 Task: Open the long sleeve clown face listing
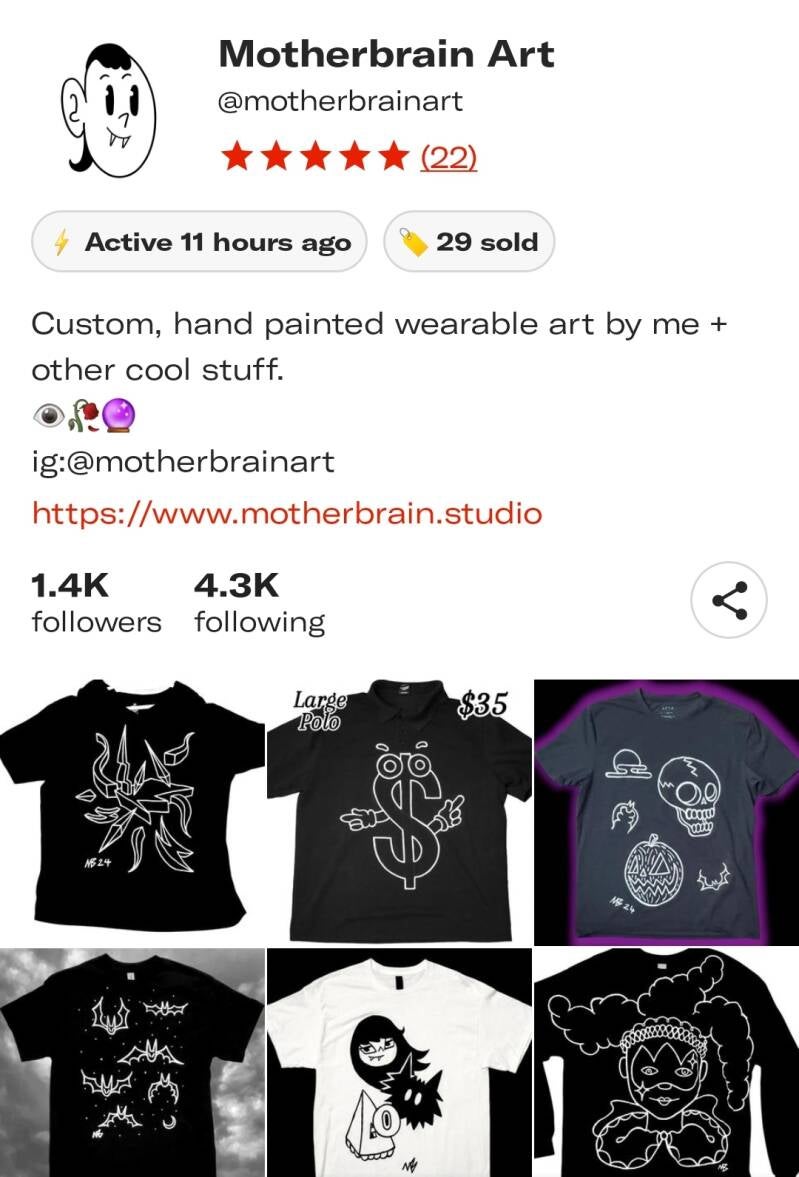666,1062
